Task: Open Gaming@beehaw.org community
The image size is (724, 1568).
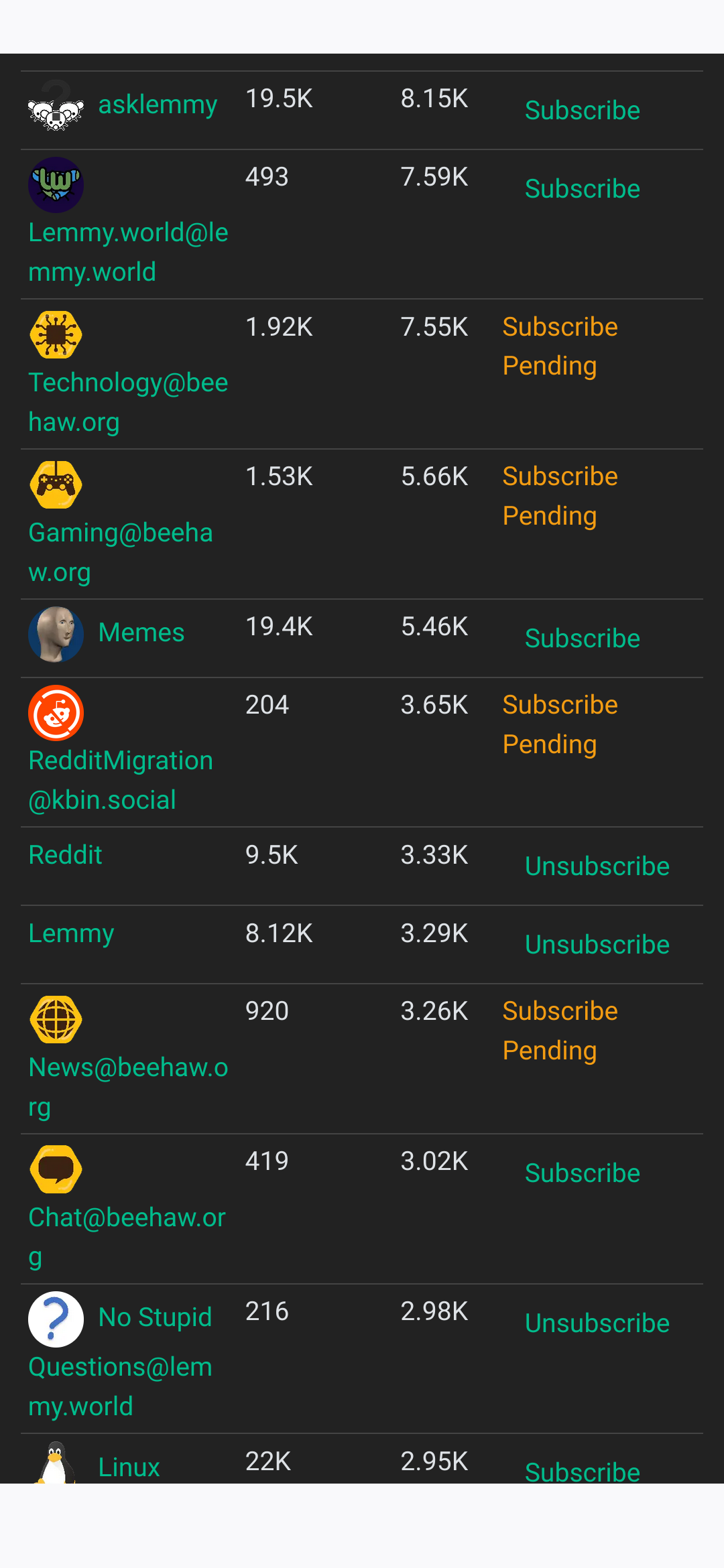Action: coord(121,552)
